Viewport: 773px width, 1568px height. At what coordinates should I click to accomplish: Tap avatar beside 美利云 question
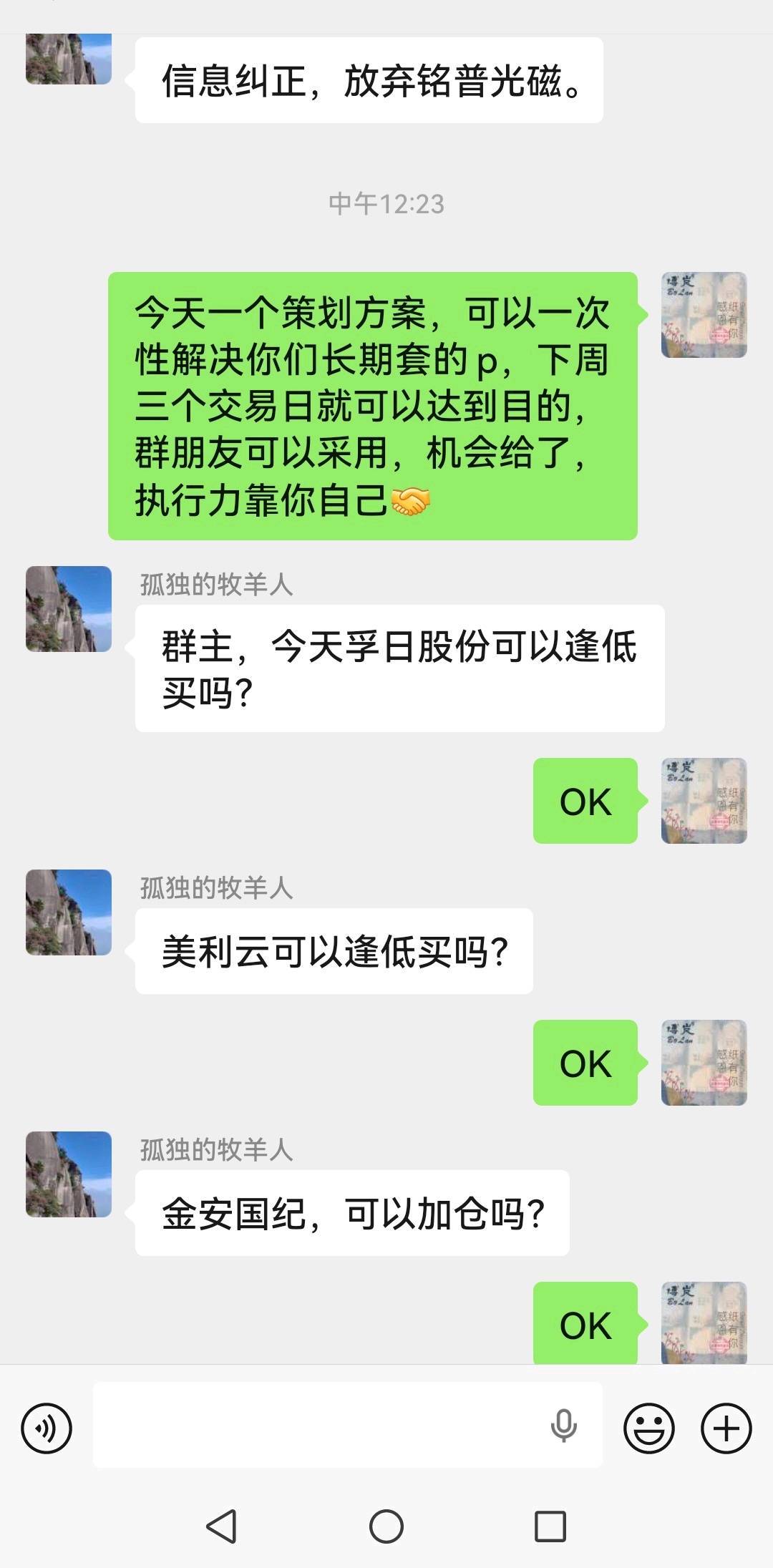pyautogui.click(x=69, y=912)
